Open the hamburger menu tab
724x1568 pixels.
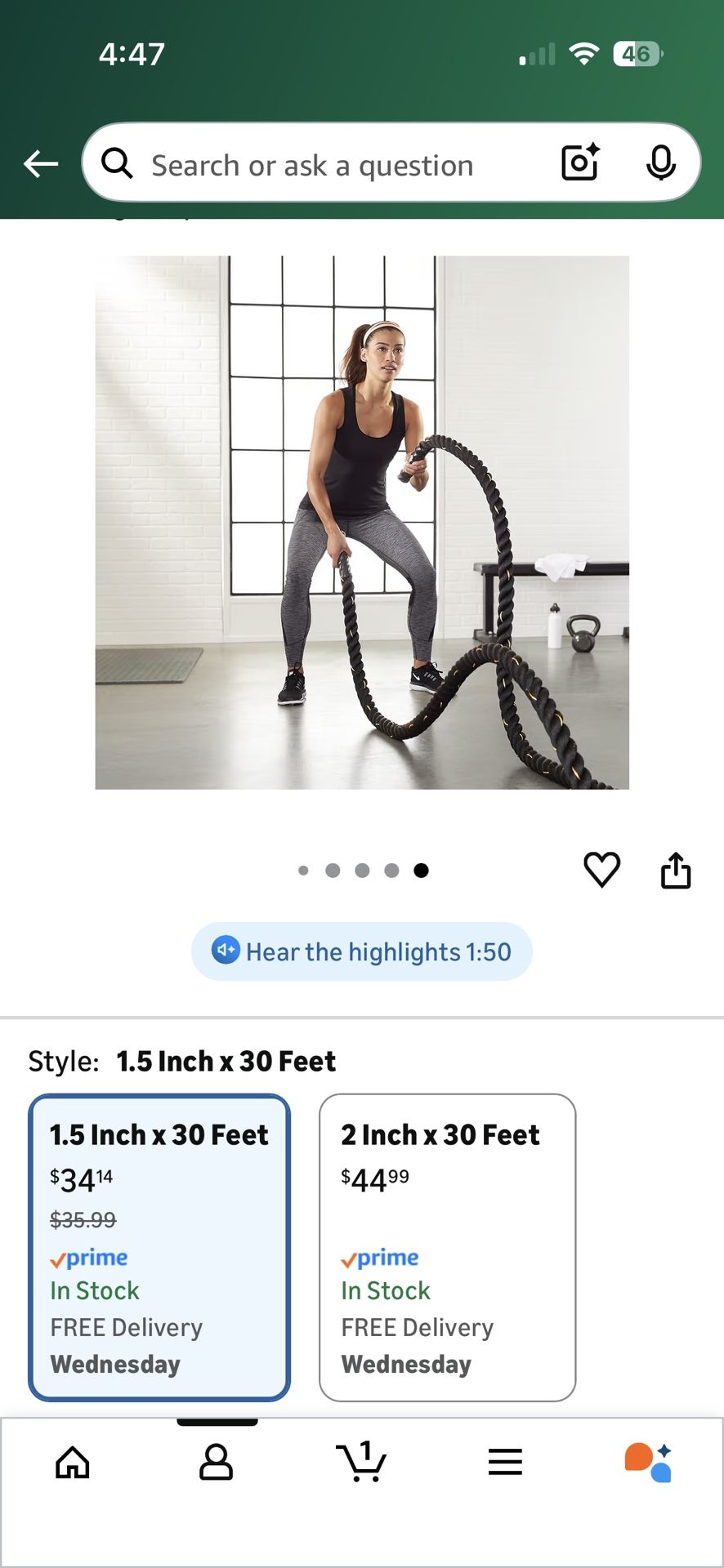[x=505, y=1462]
